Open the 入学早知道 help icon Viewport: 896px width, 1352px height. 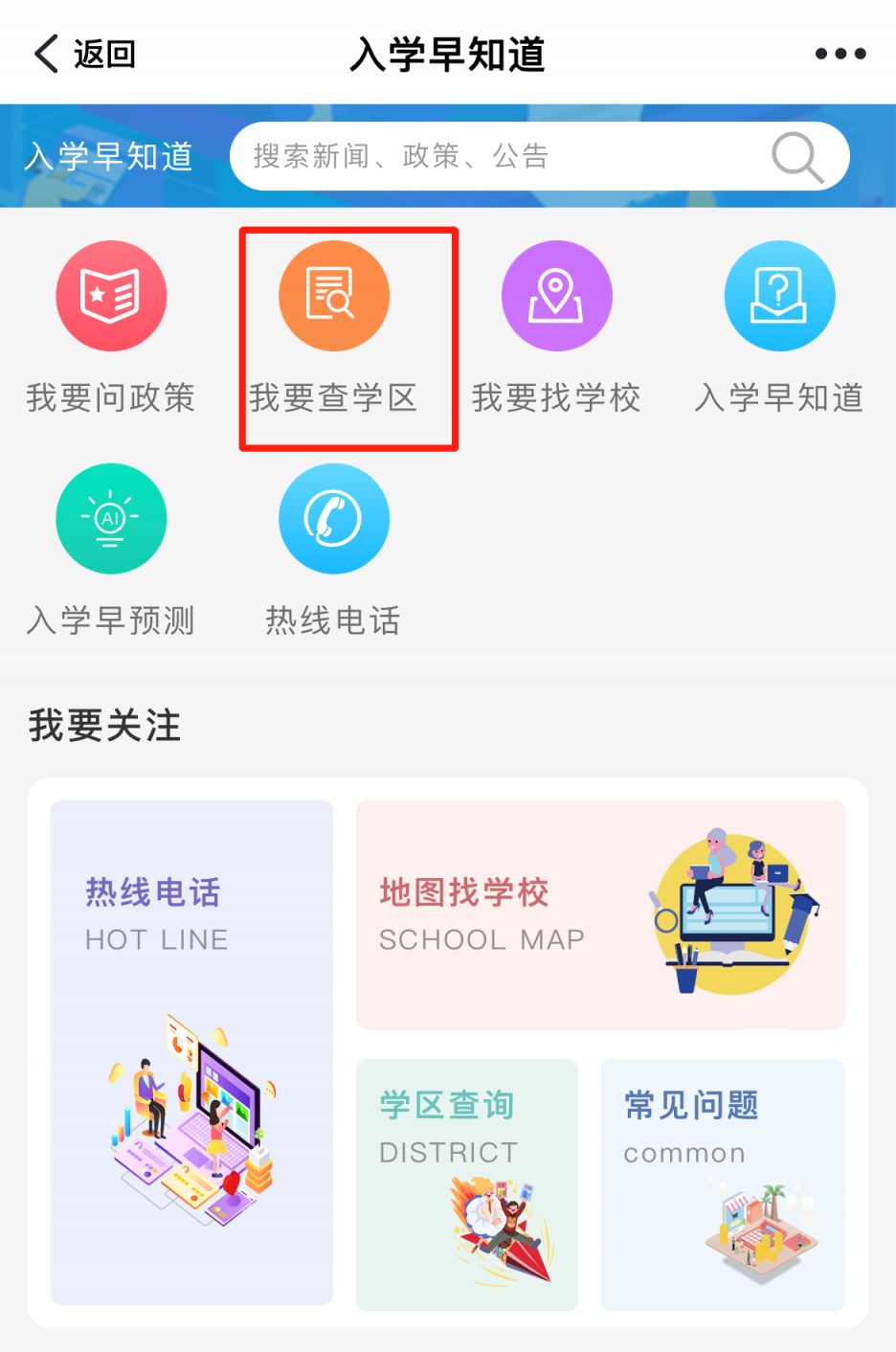coord(779,326)
